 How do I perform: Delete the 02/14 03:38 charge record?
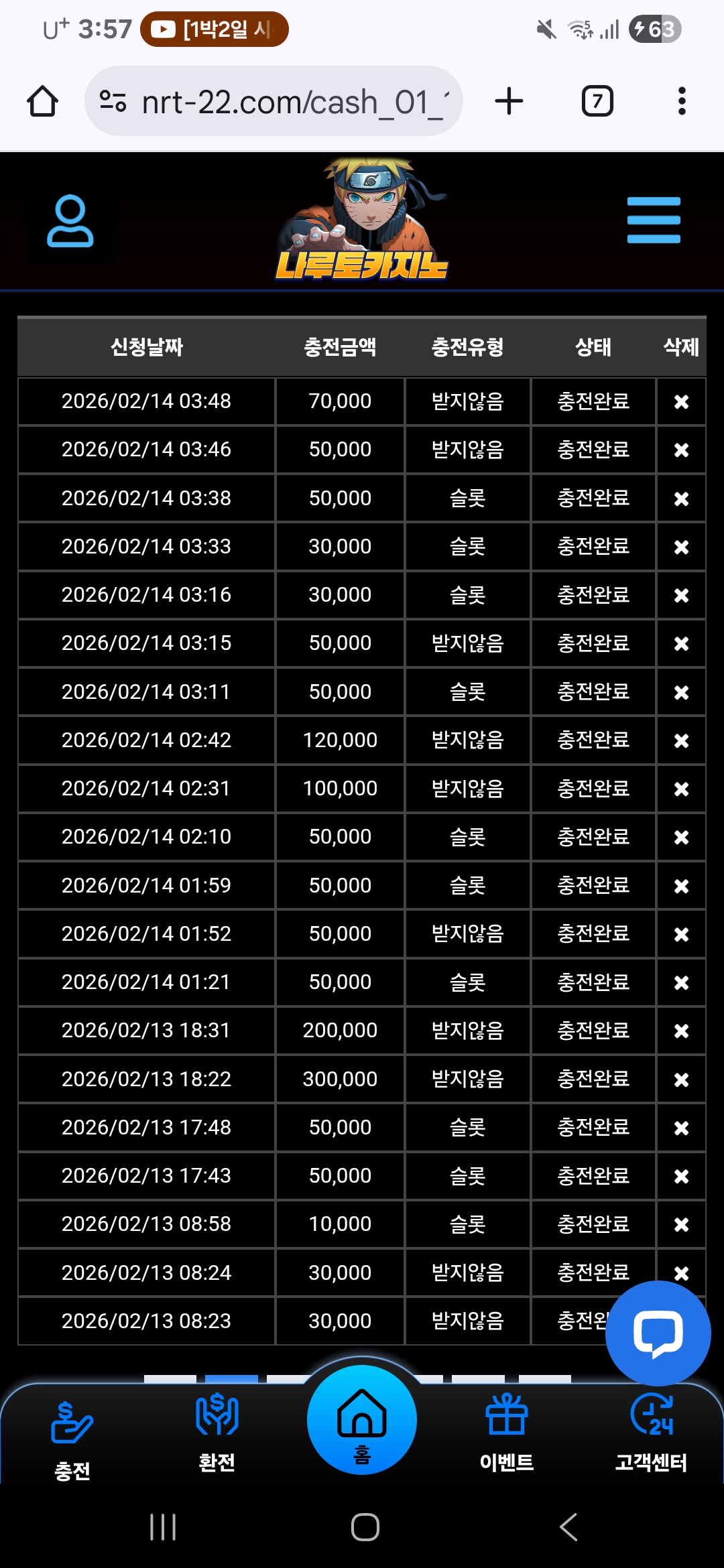click(x=681, y=499)
